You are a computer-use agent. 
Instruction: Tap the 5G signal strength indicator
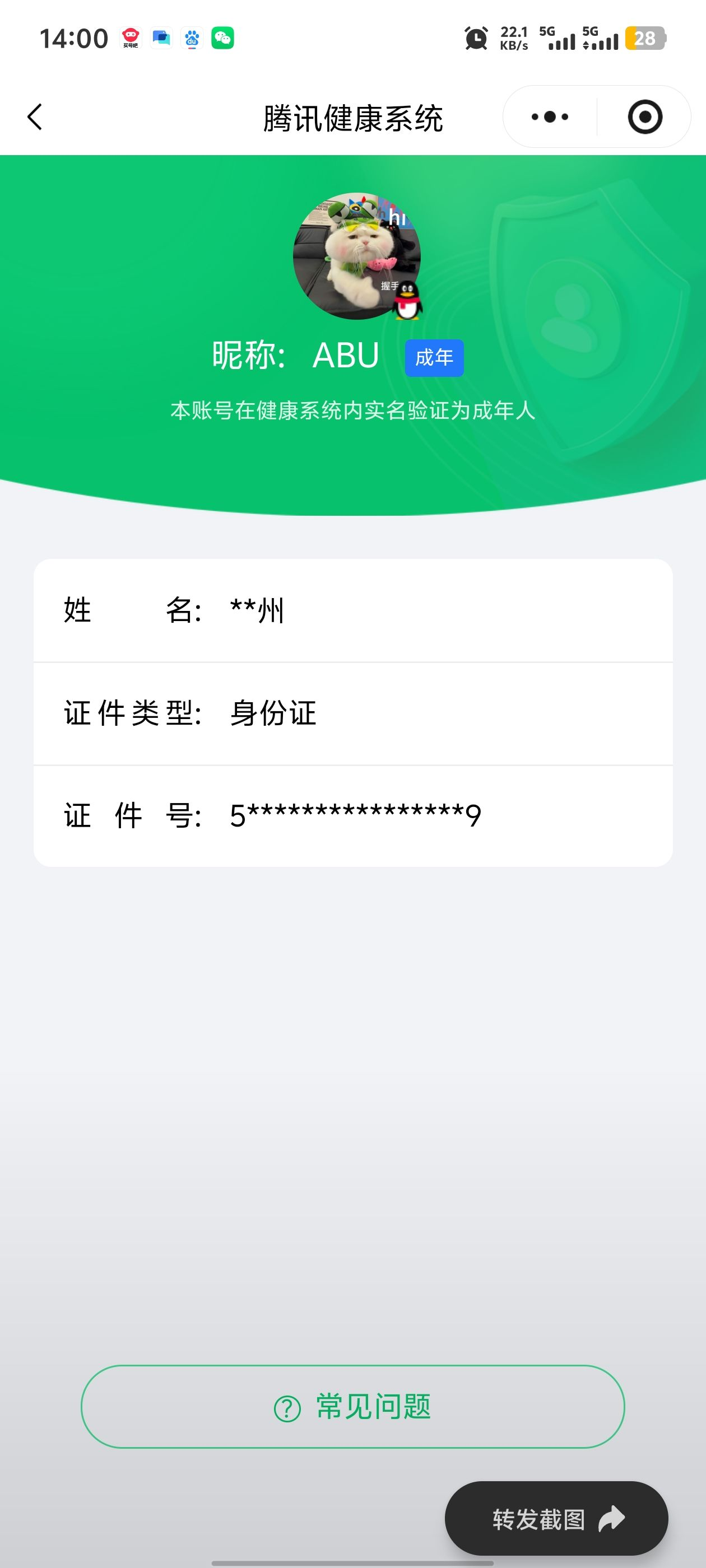(x=562, y=38)
